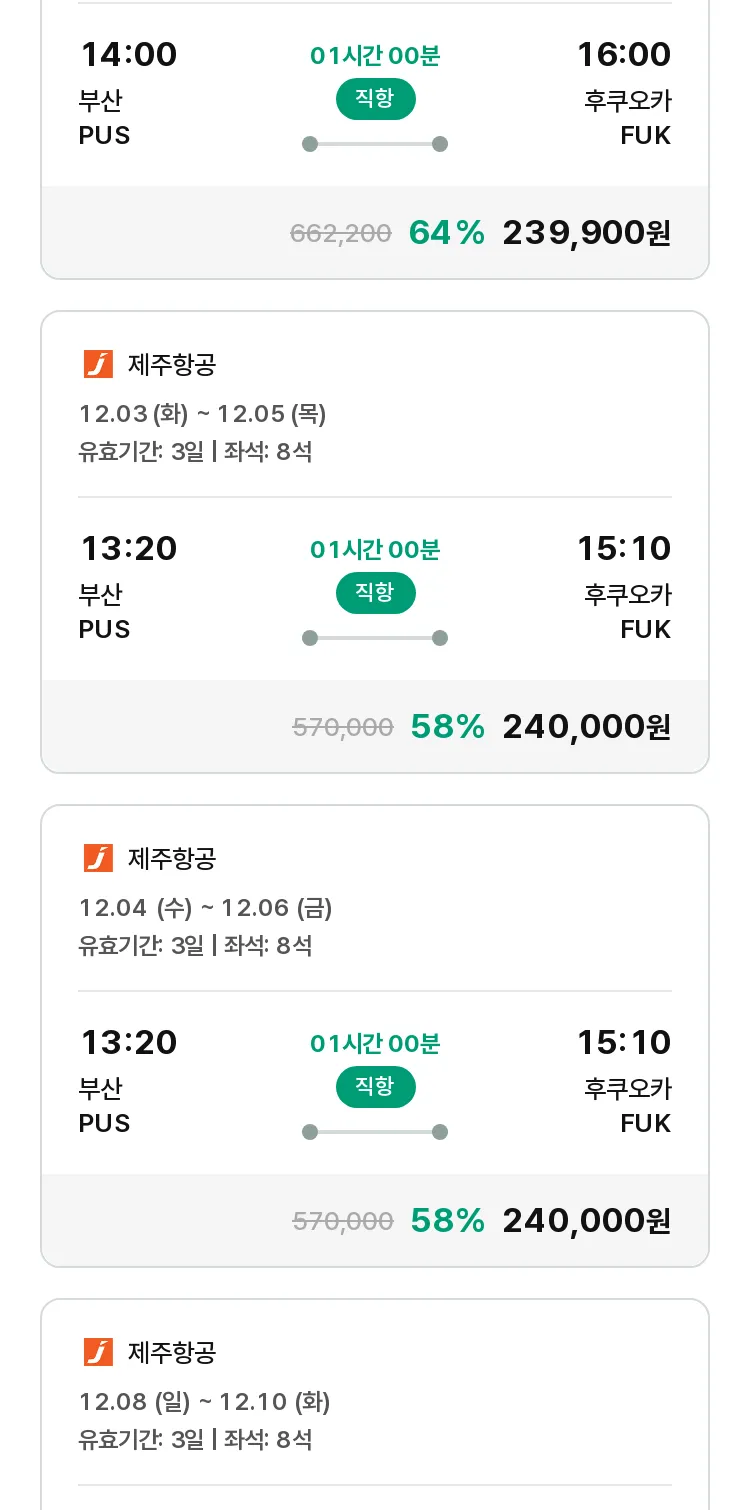Open Jeju Air deal 12.04 to 12.06
This screenshot has height=1510, width=750.
point(375,1036)
